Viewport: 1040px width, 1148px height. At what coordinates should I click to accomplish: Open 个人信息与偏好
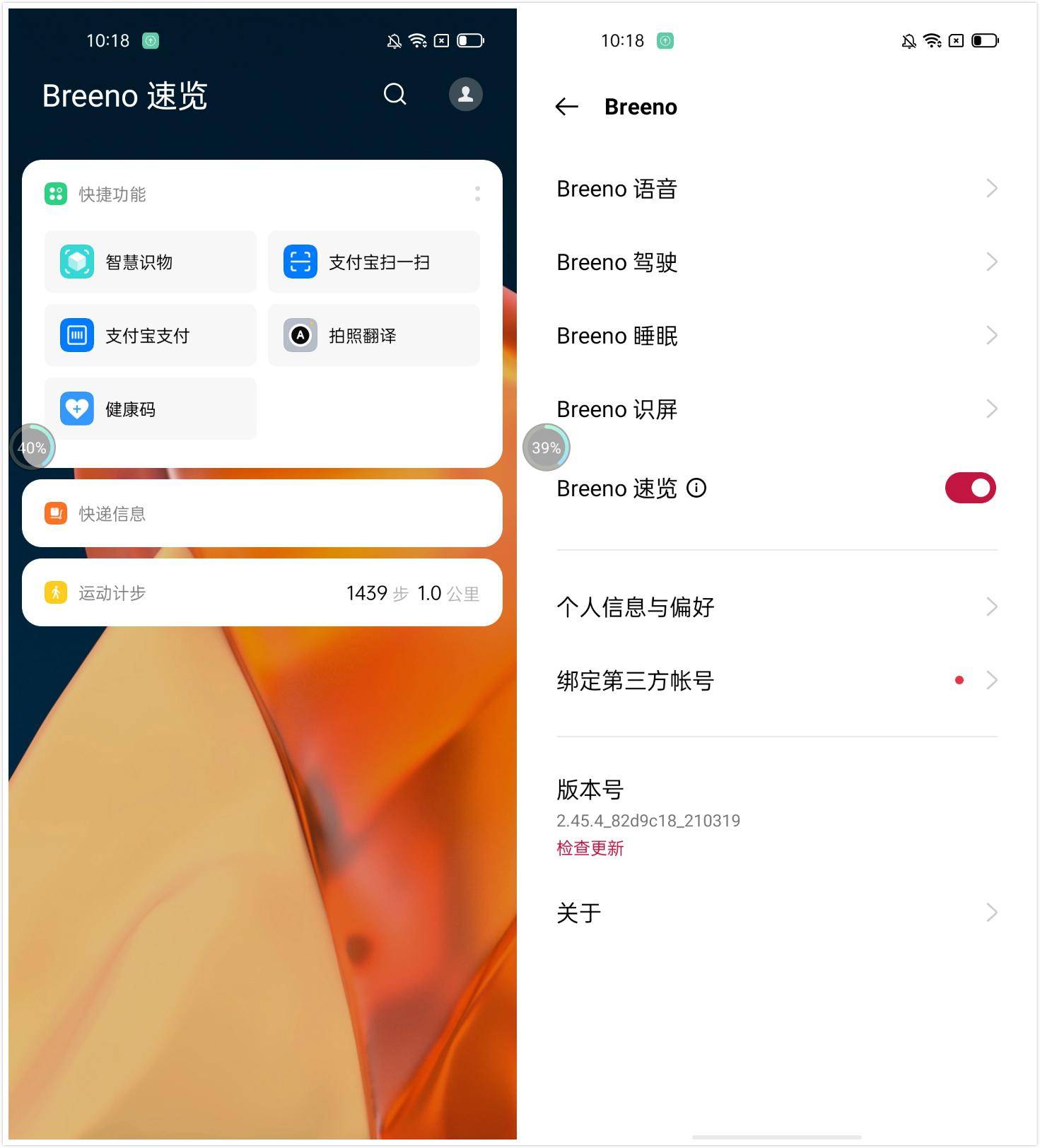tap(776, 607)
